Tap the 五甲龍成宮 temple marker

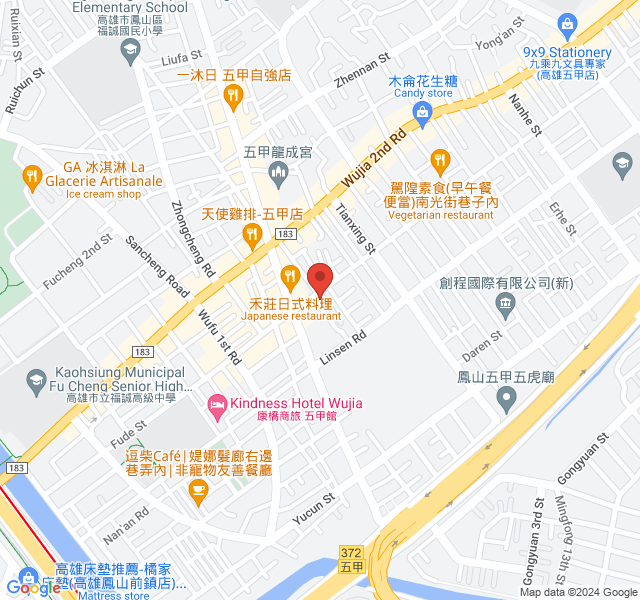click(279, 175)
